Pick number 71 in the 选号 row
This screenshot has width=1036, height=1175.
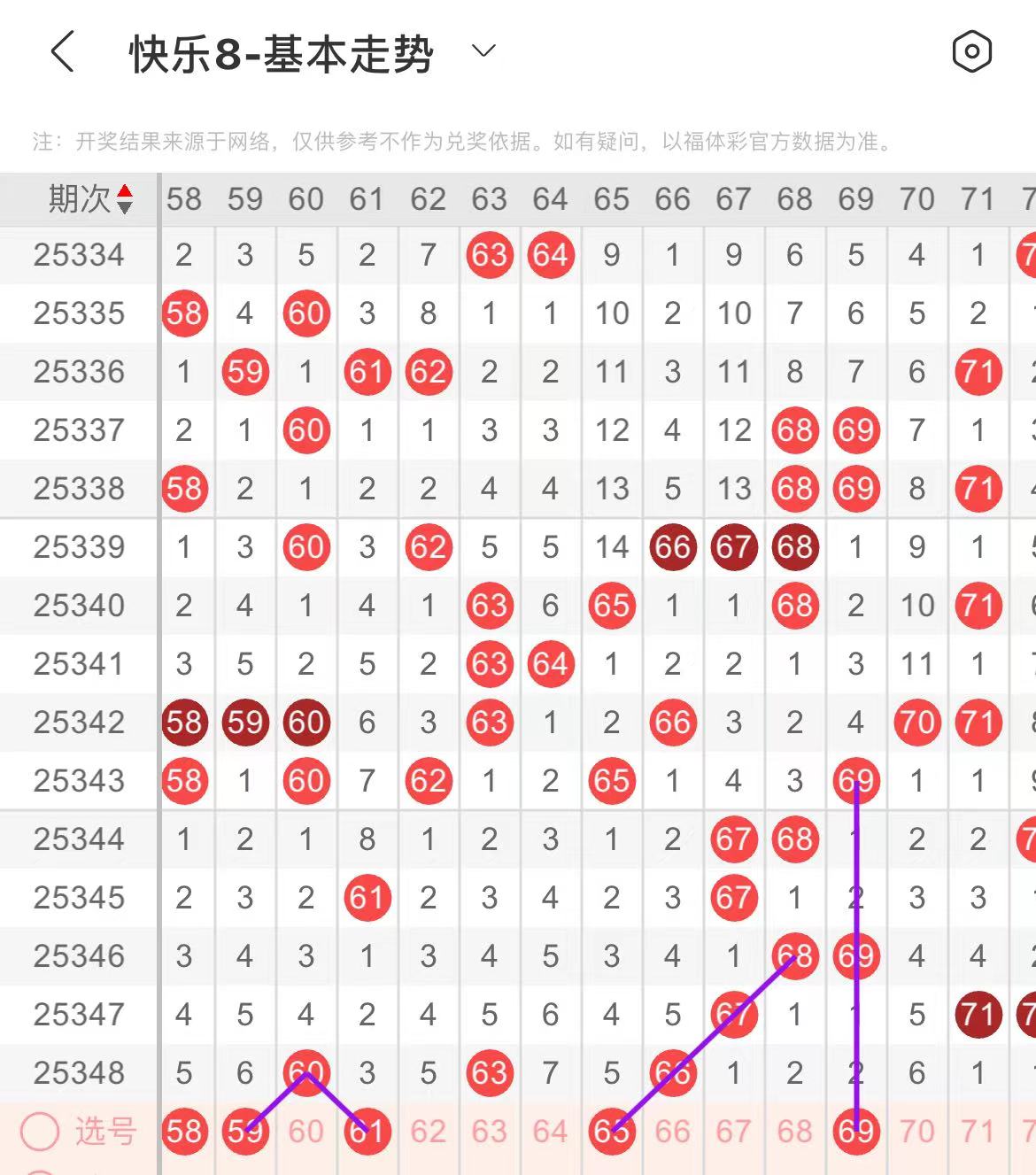(x=978, y=1132)
